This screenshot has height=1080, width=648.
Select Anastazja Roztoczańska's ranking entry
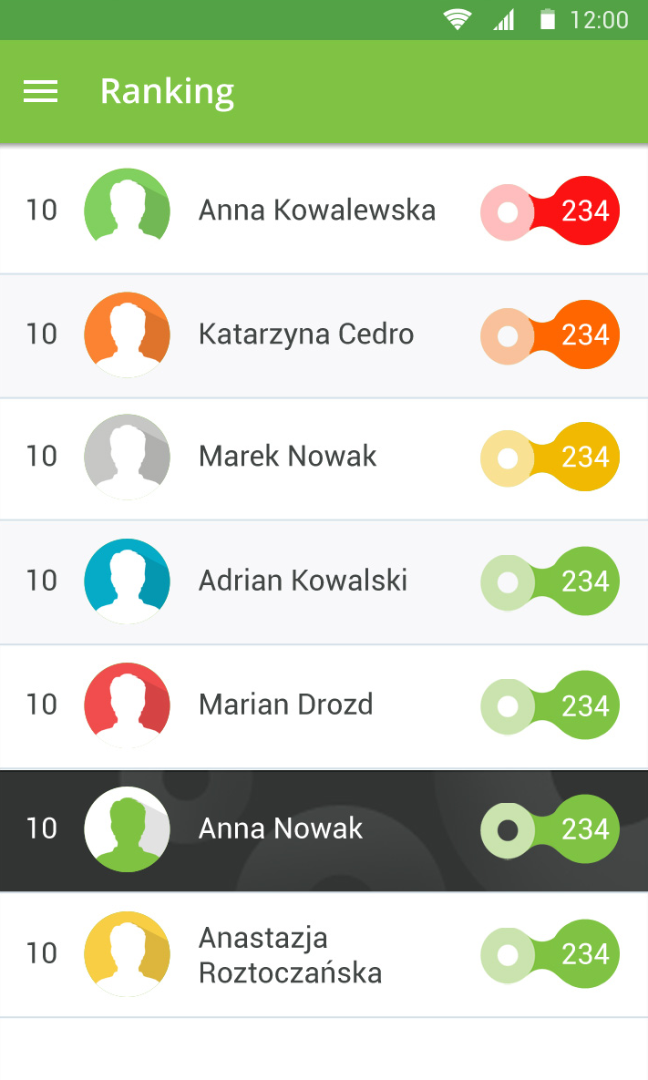(x=290, y=955)
